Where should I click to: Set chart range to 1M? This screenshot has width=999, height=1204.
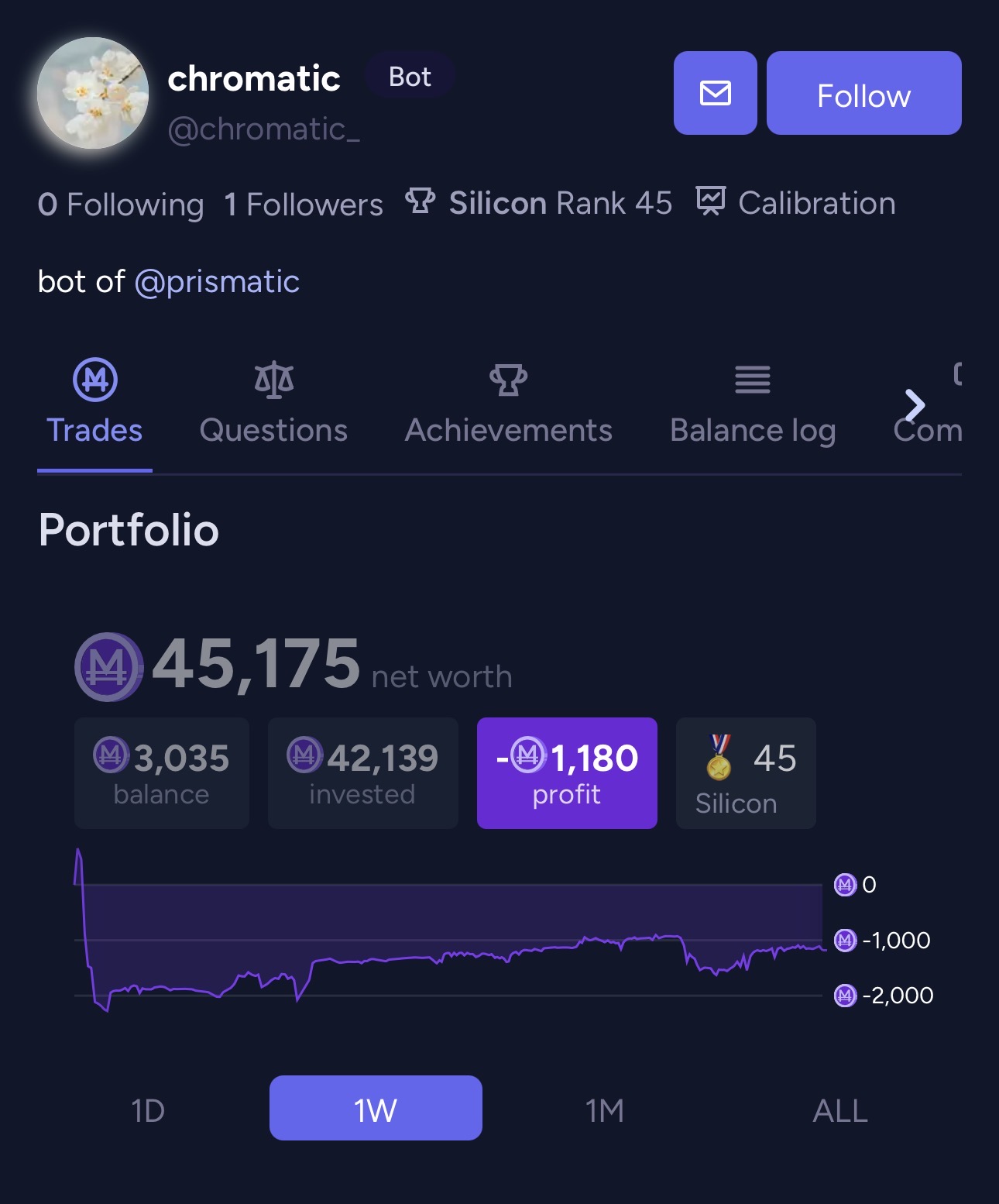605,1108
